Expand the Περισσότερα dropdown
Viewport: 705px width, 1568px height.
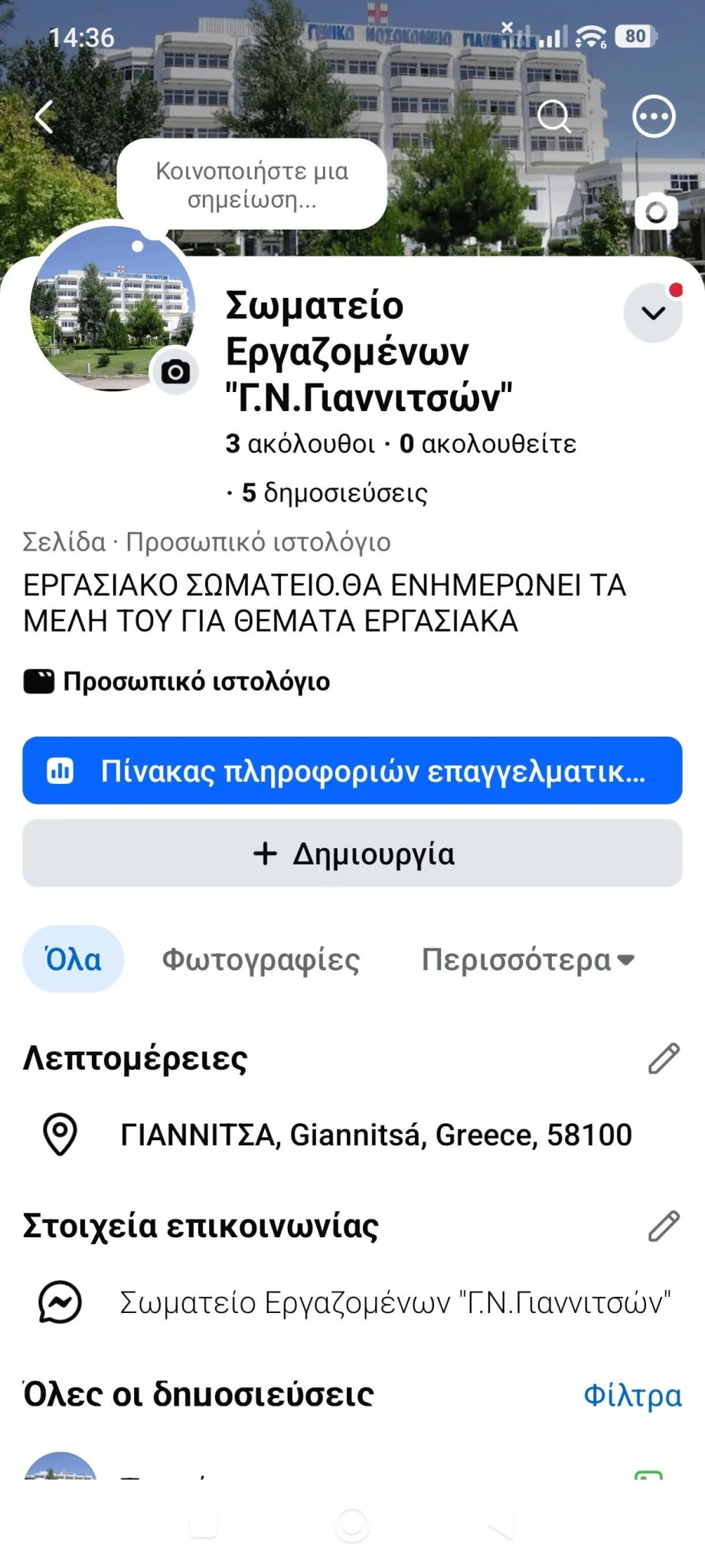point(528,959)
